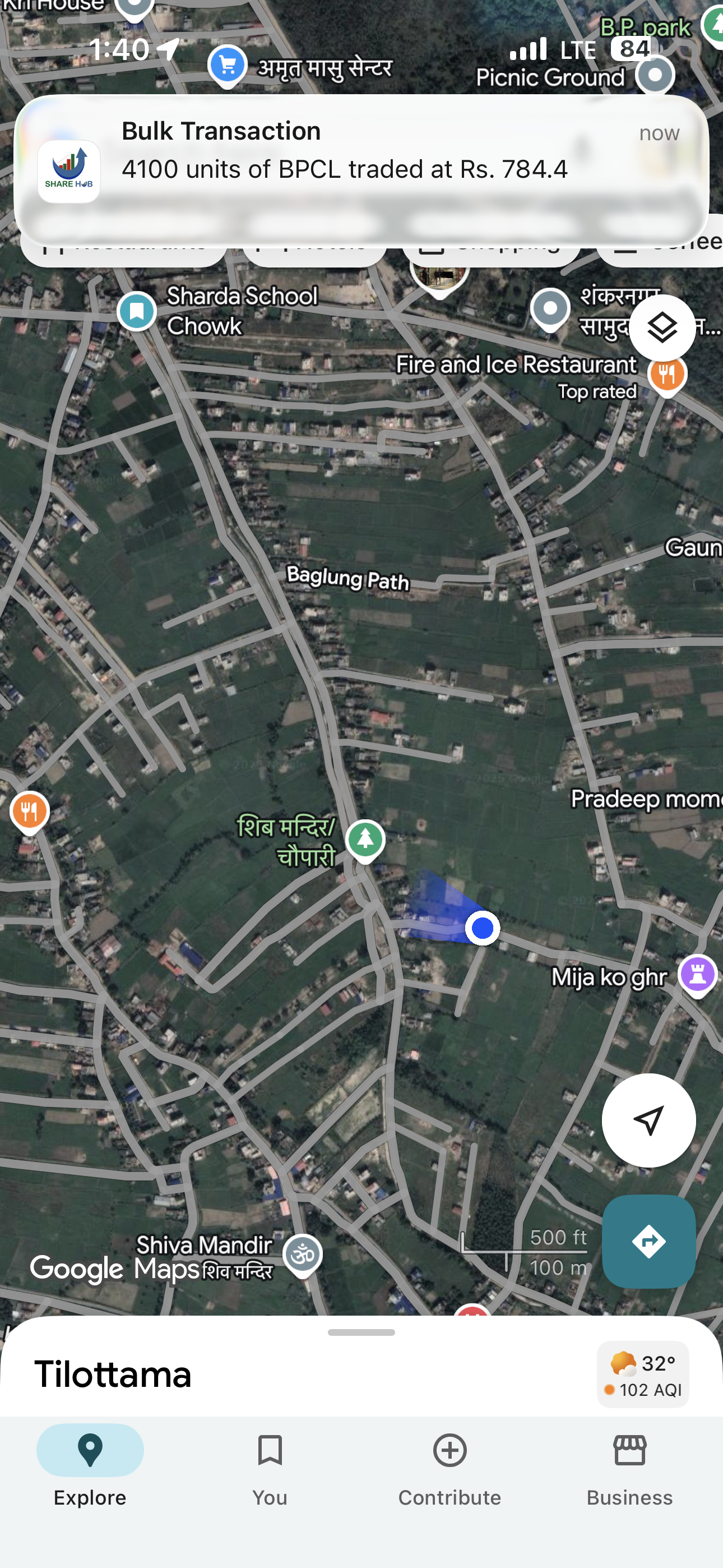Select the Fire and Ice Restaurant pin
This screenshot has width=723, height=1568.
pyautogui.click(x=666, y=375)
